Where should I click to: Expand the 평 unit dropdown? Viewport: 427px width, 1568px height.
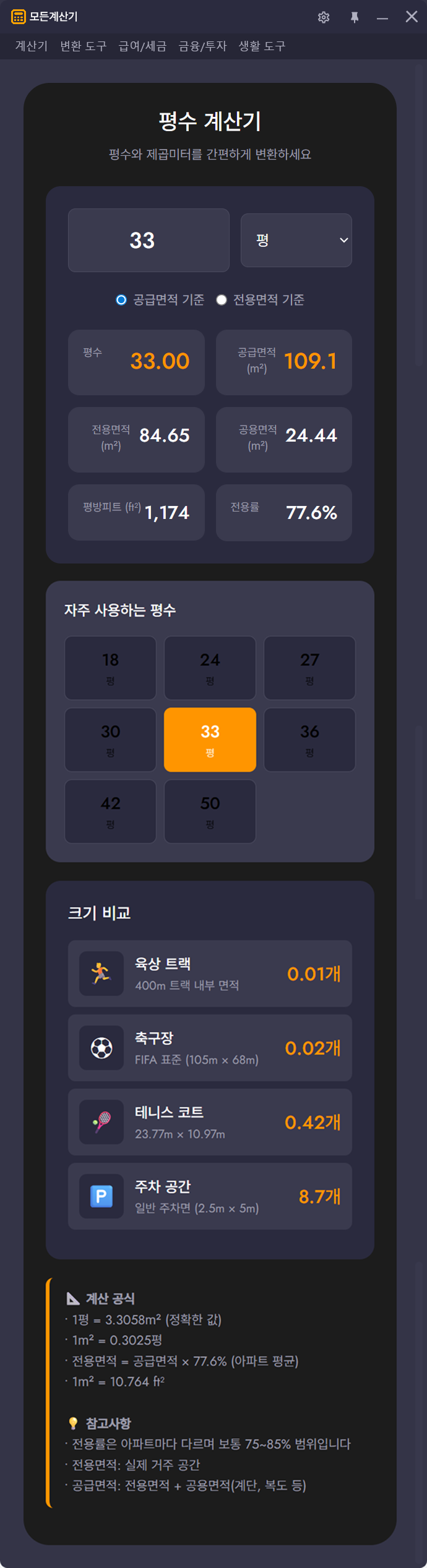point(296,240)
